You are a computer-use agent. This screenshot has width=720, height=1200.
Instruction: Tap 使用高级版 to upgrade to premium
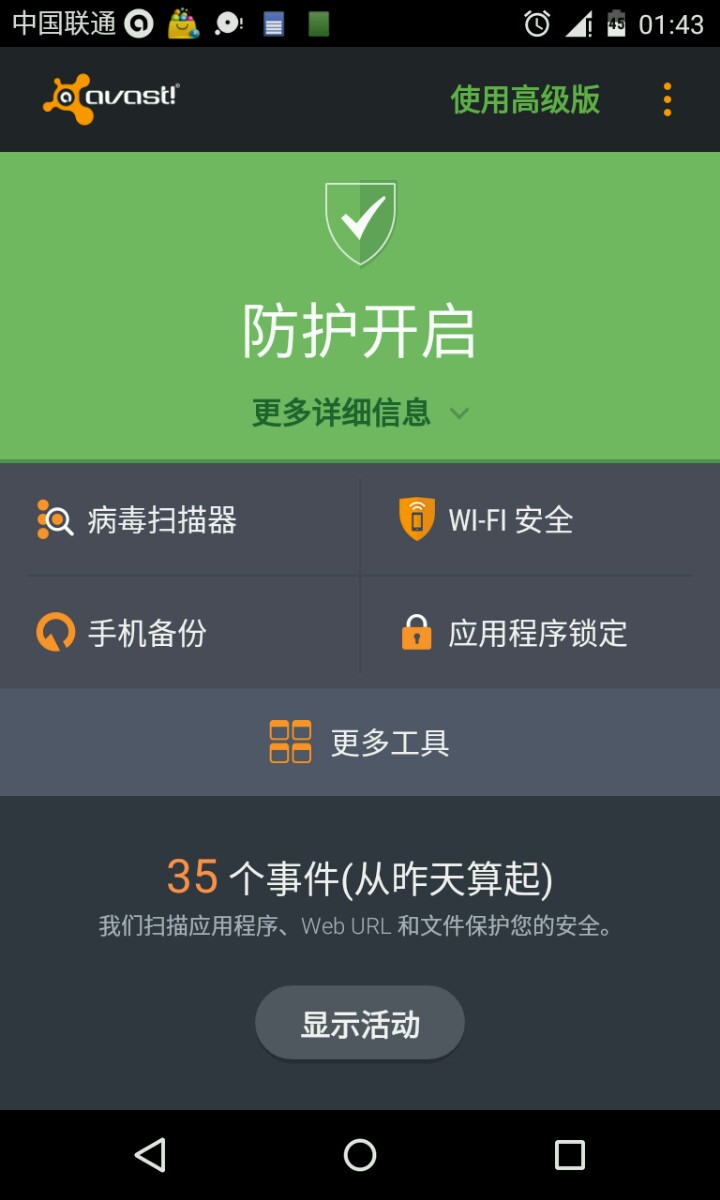pyautogui.click(x=525, y=100)
